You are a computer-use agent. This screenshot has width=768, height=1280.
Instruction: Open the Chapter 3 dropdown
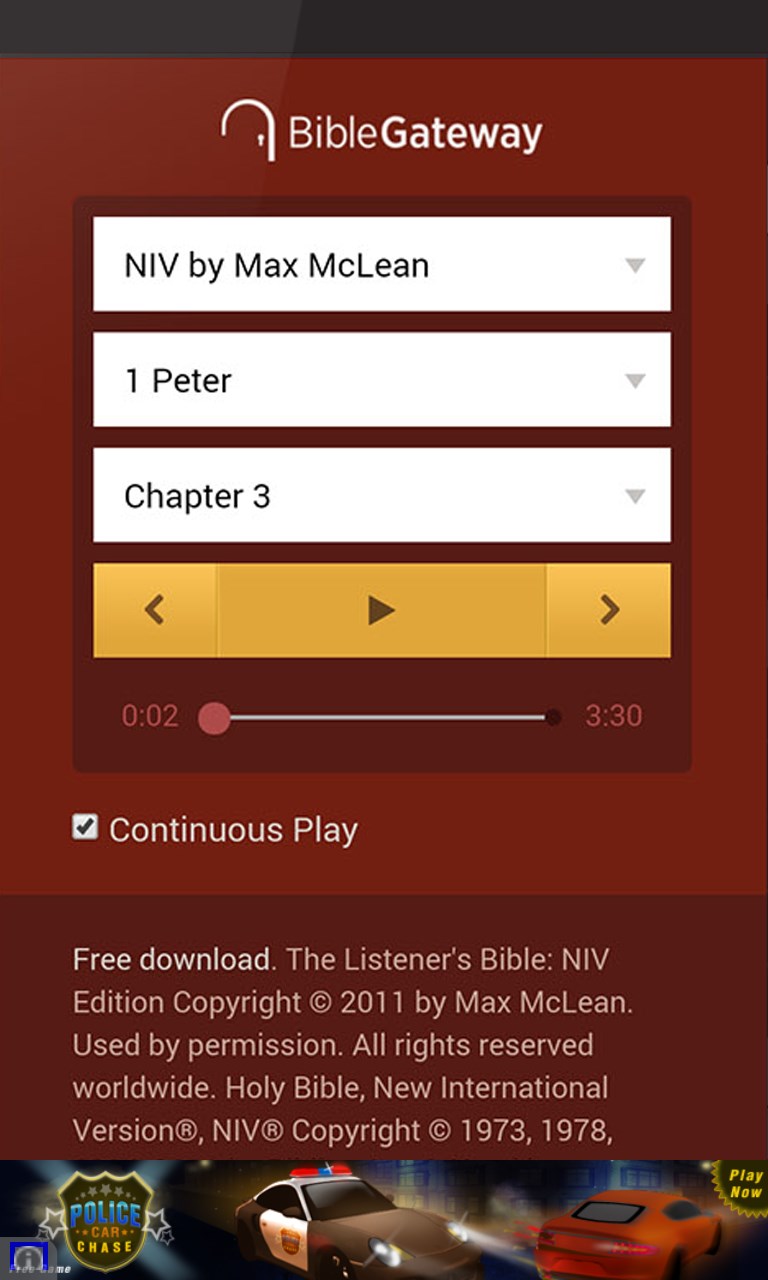[x=381, y=496]
